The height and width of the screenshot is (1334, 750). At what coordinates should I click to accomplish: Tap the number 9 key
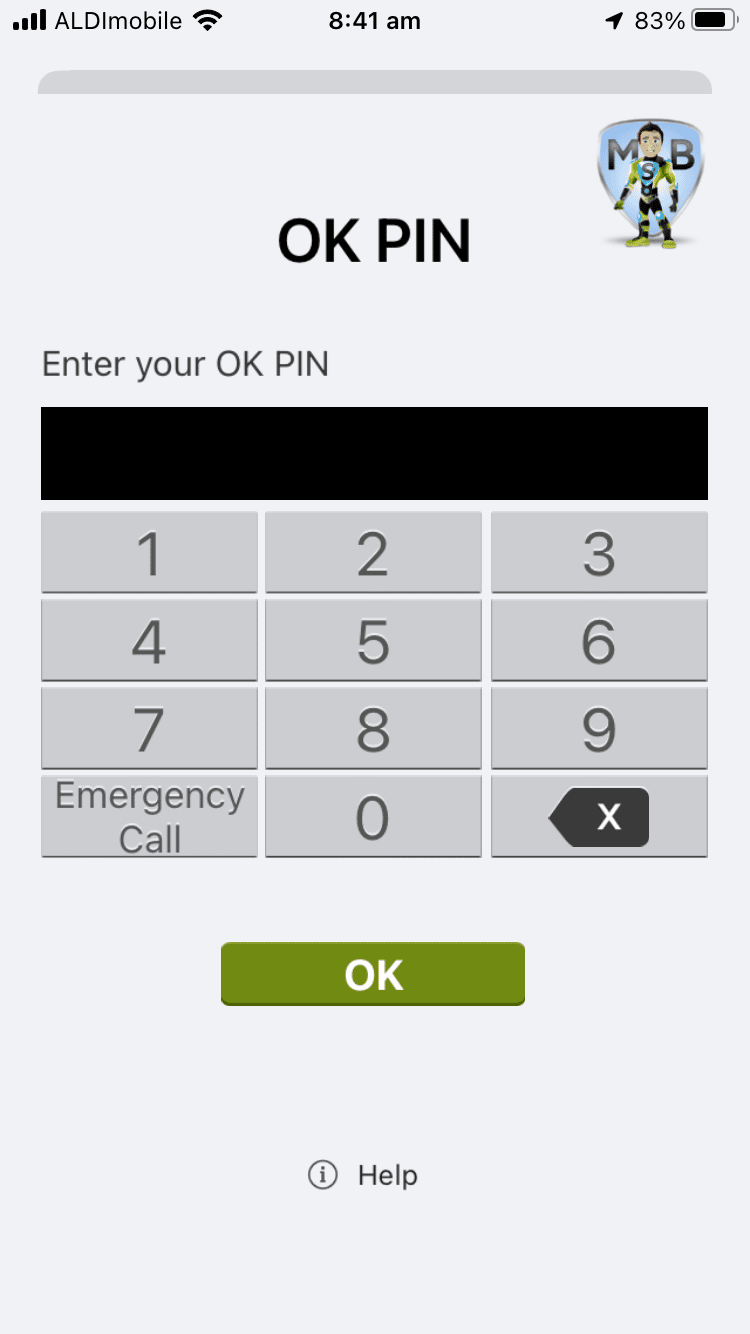599,728
